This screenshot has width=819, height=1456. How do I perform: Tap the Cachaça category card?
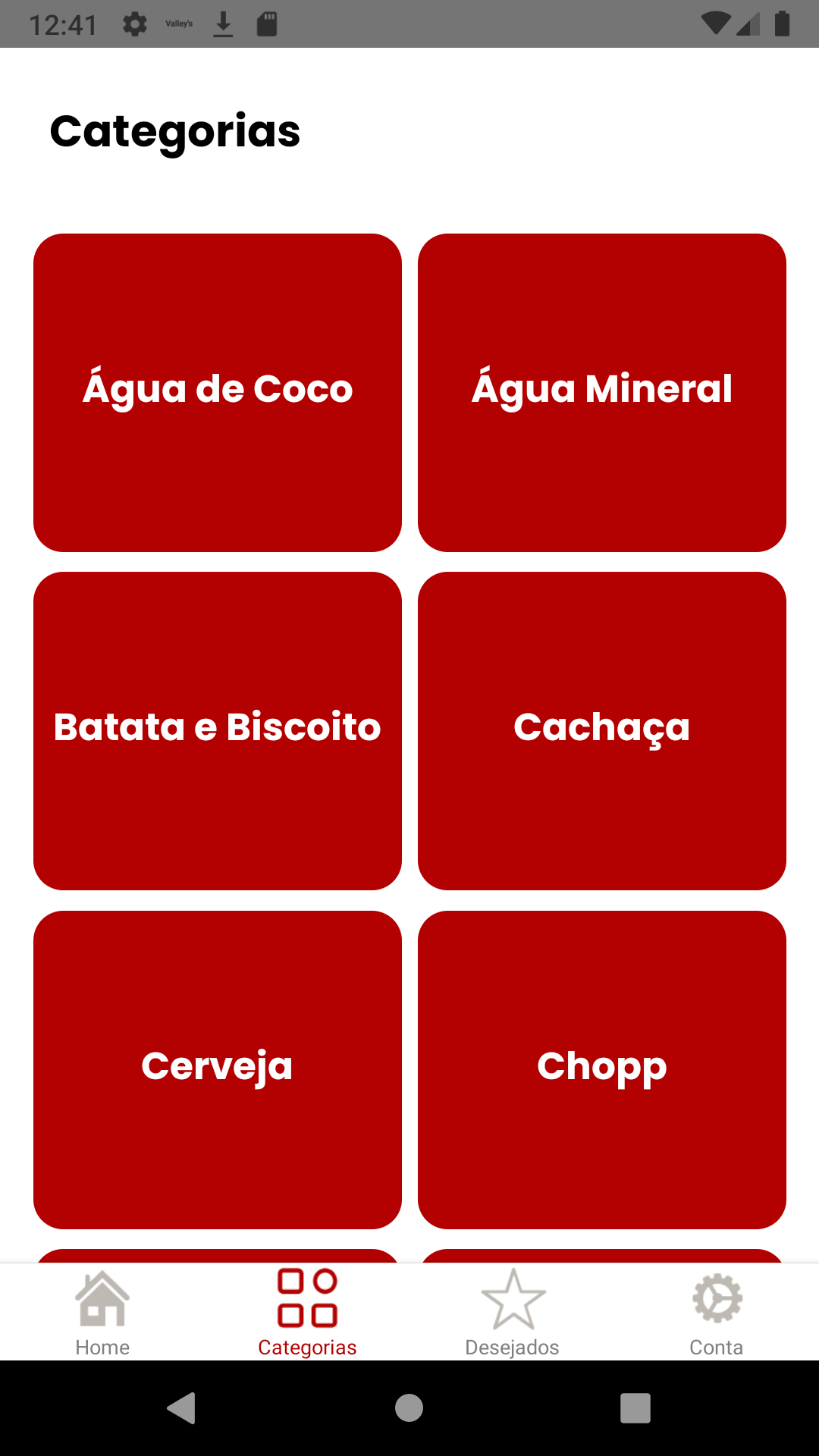(601, 728)
